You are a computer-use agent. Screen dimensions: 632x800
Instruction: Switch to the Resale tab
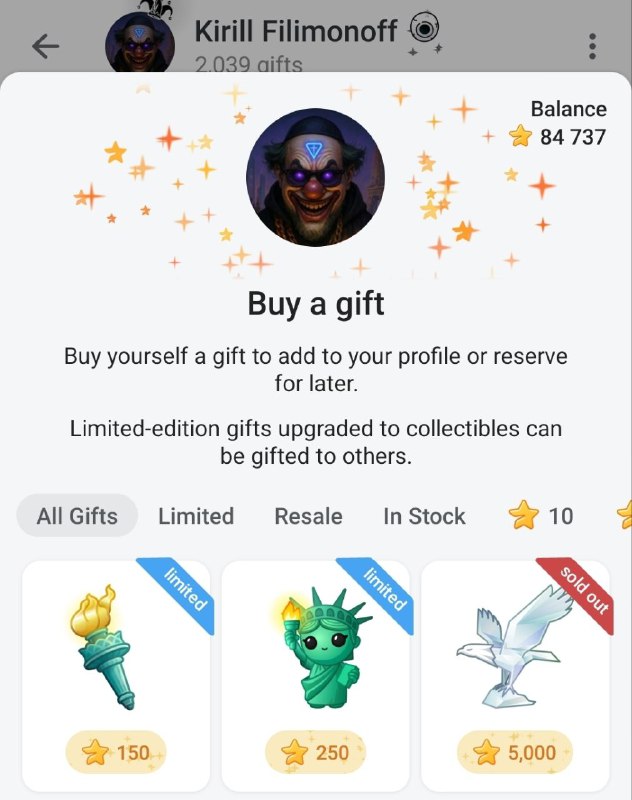pyautogui.click(x=308, y=516)
